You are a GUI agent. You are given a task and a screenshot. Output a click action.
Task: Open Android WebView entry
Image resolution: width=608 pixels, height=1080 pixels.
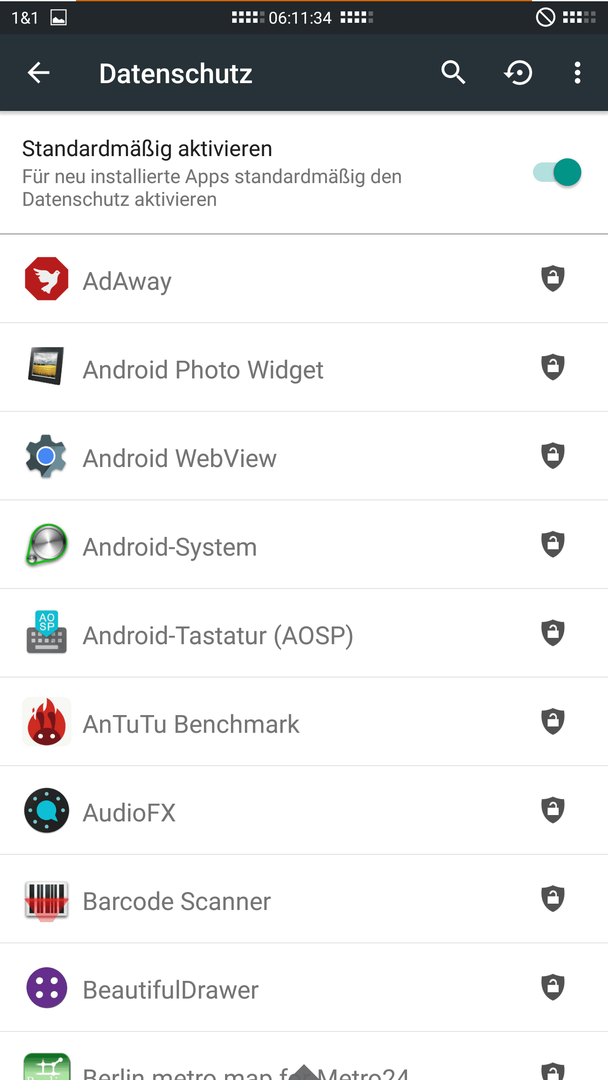(304, 456)
